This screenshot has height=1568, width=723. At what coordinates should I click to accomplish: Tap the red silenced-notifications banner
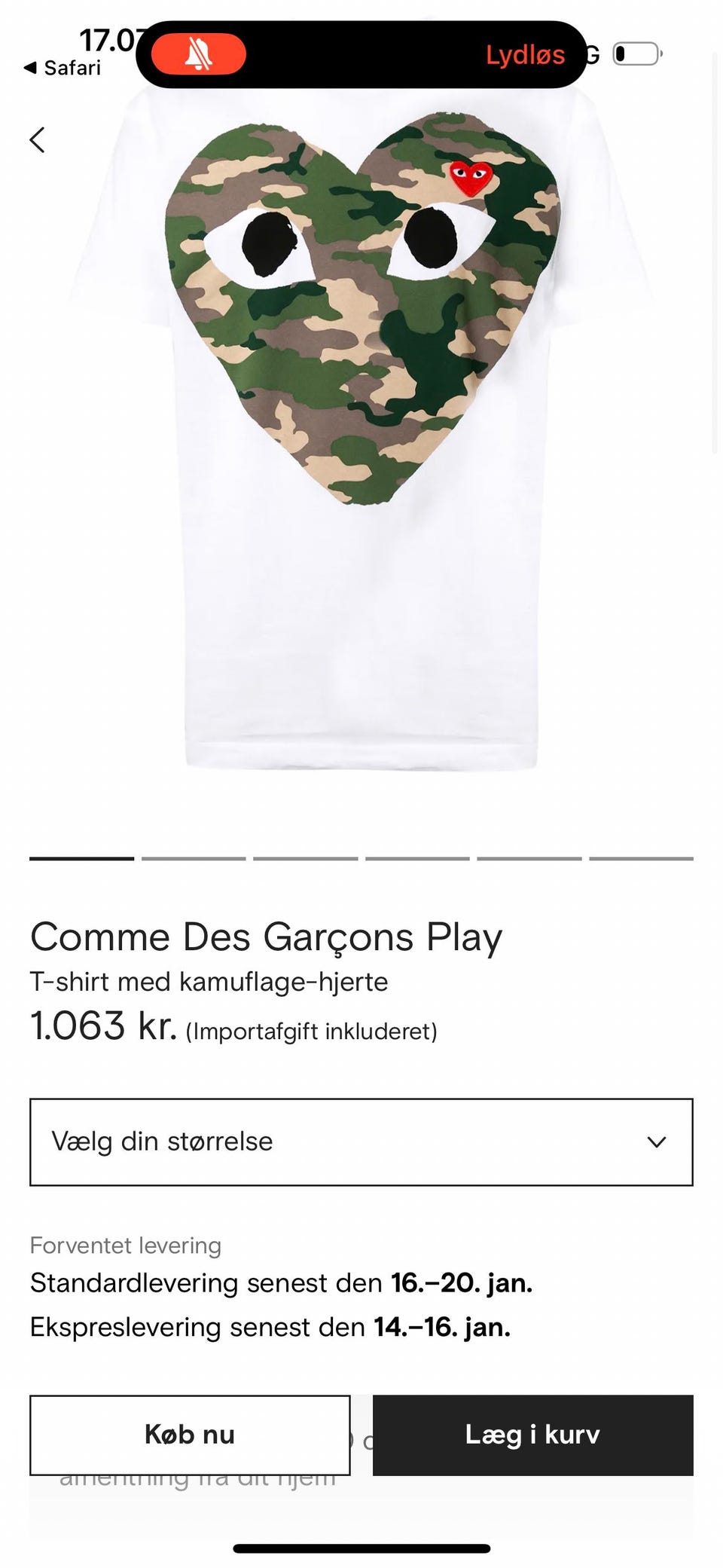(x=361, y=54)
